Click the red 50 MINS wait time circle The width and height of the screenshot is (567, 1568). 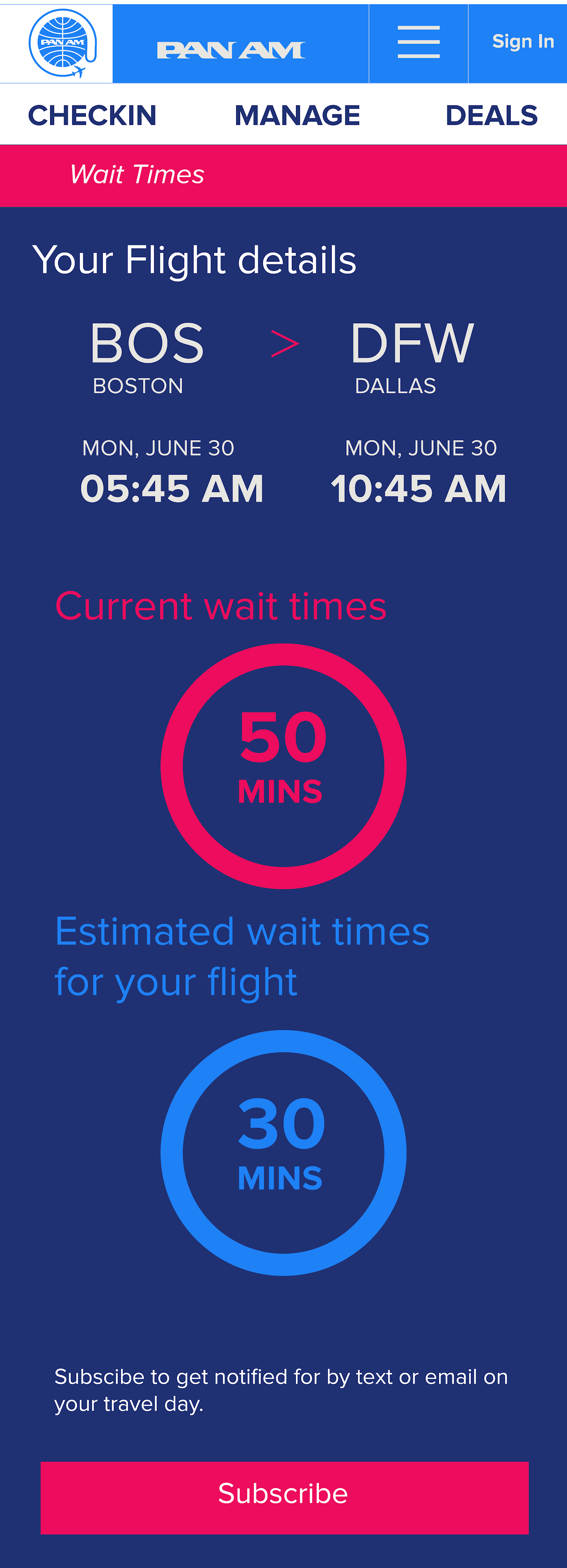point(282,764)
